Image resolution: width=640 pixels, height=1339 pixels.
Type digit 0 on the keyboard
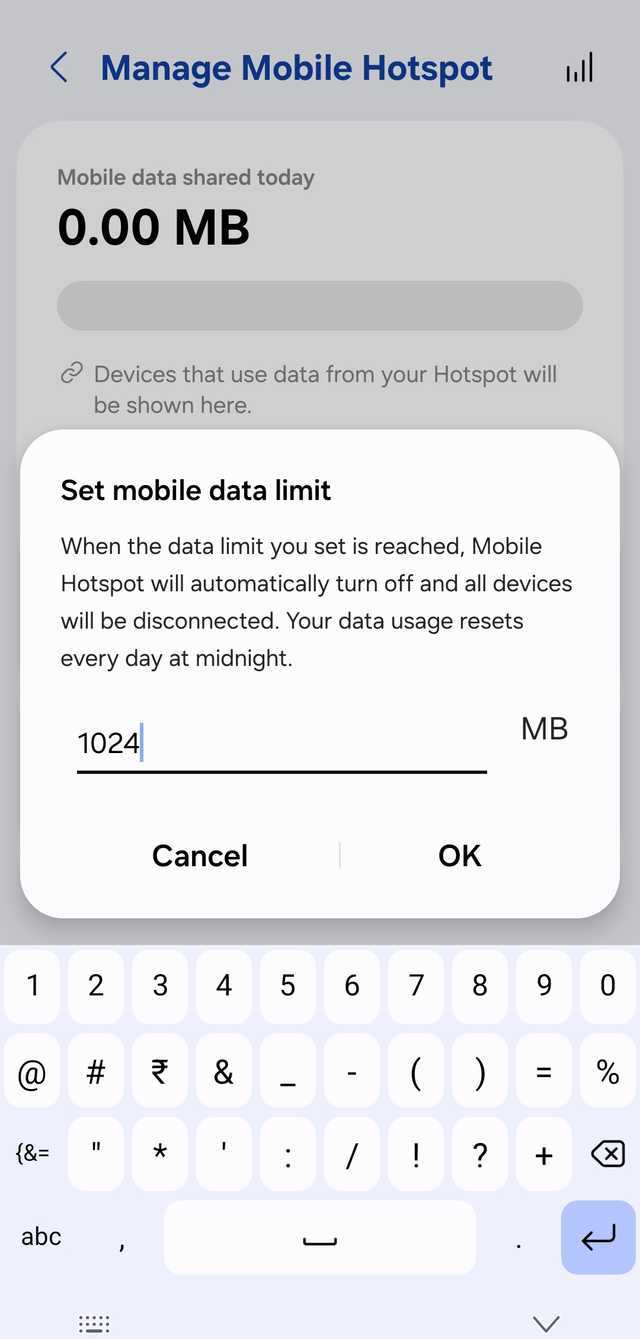coord(607,986)
